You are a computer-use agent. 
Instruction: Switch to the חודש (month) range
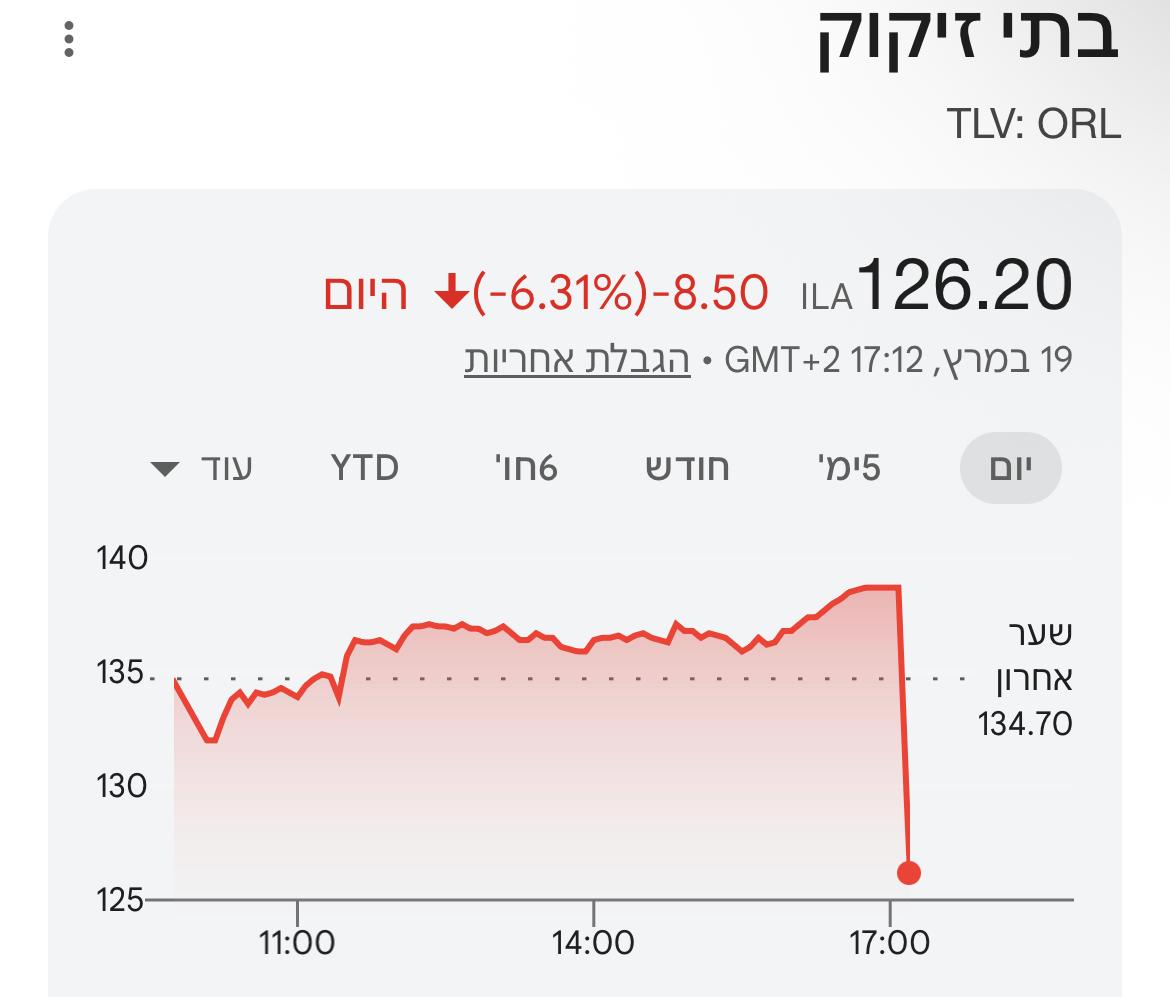click(688, 468)
